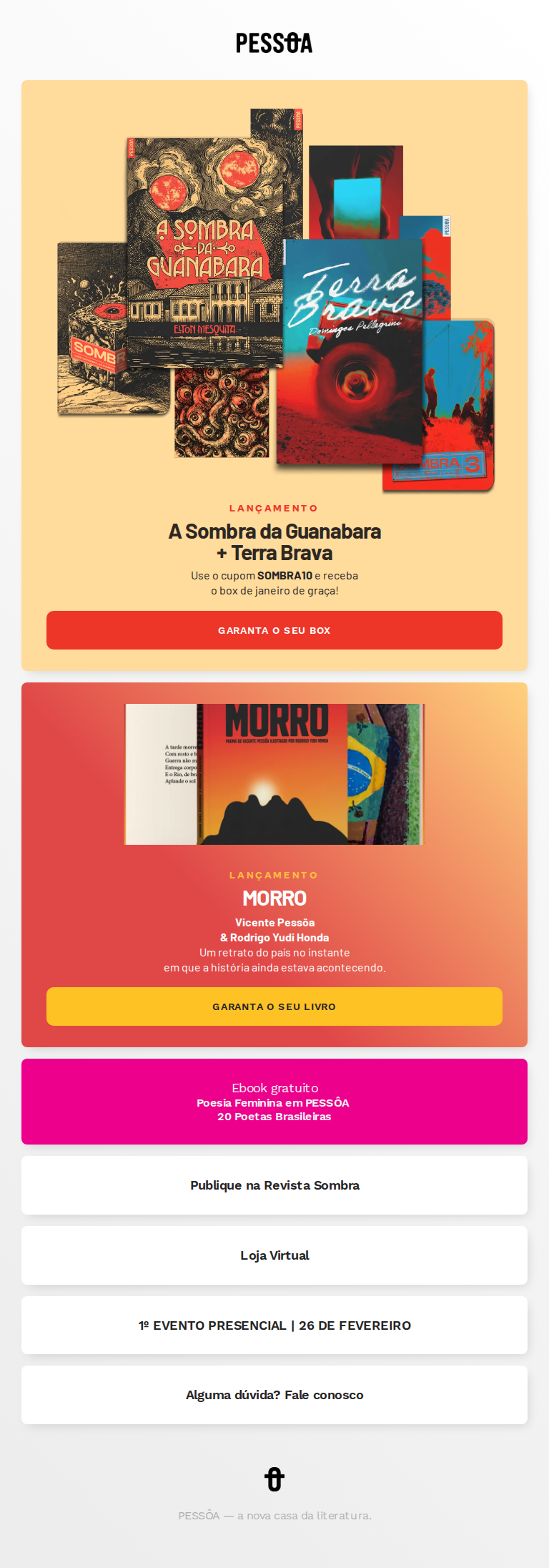Go to Loja Virtual
The width and height of the screenshot is (549, 1568).
274,1255
